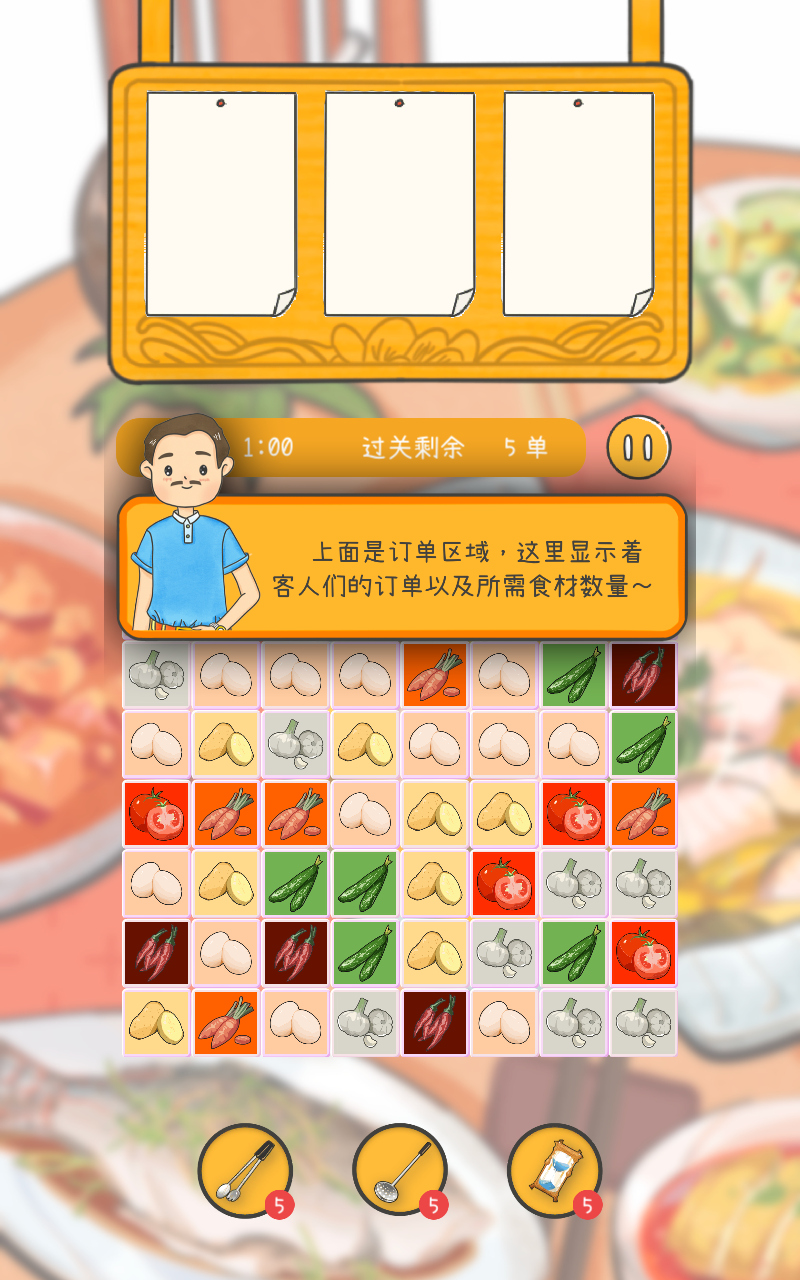Select the garlic tile between two potatoes

[x=296, y=745]
